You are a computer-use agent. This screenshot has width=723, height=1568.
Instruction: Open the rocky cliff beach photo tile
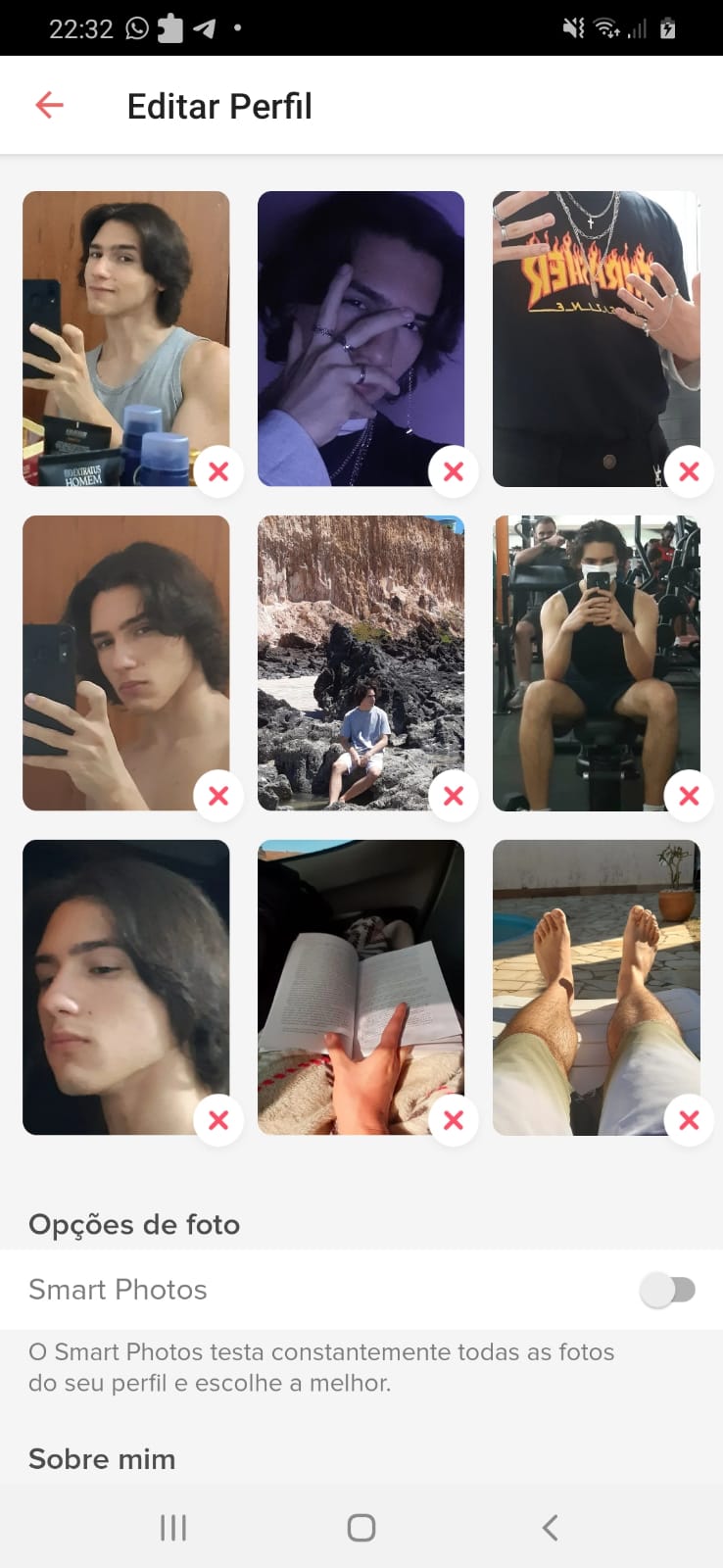[361, 662]
